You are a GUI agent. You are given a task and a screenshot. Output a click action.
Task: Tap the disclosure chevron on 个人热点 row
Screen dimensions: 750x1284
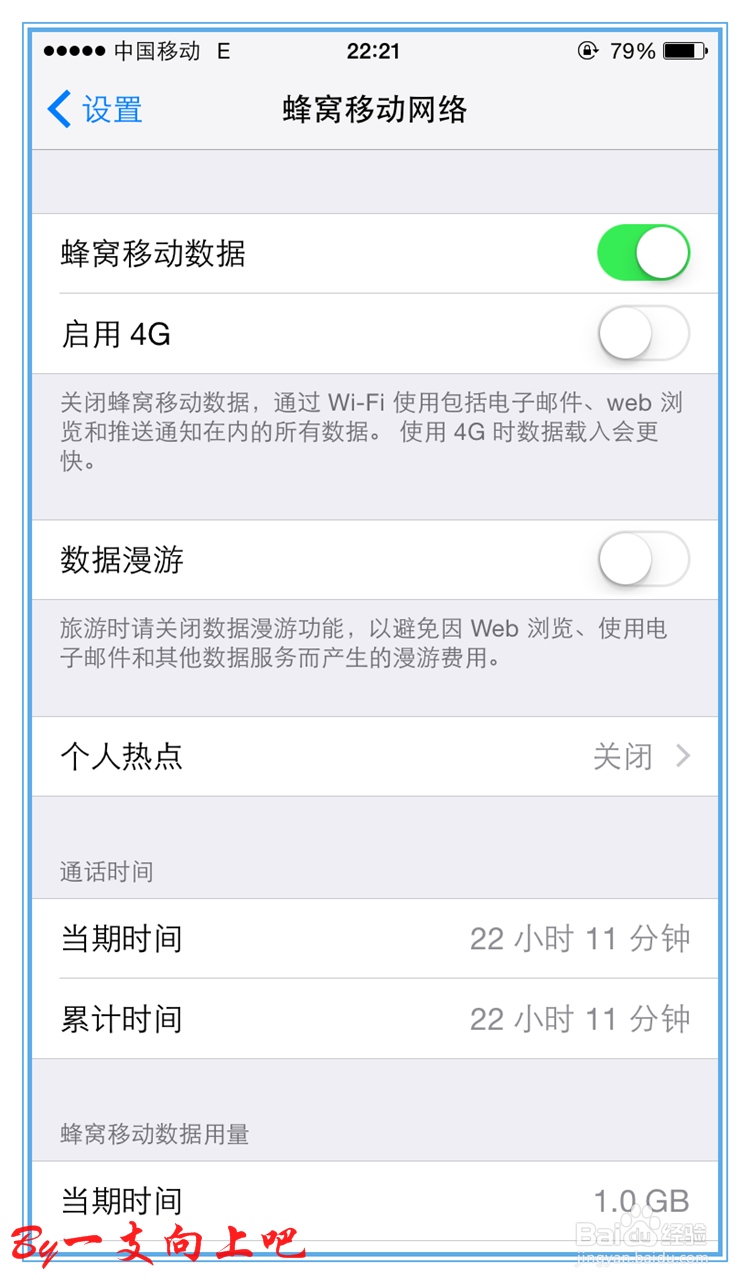click(685, 757)
